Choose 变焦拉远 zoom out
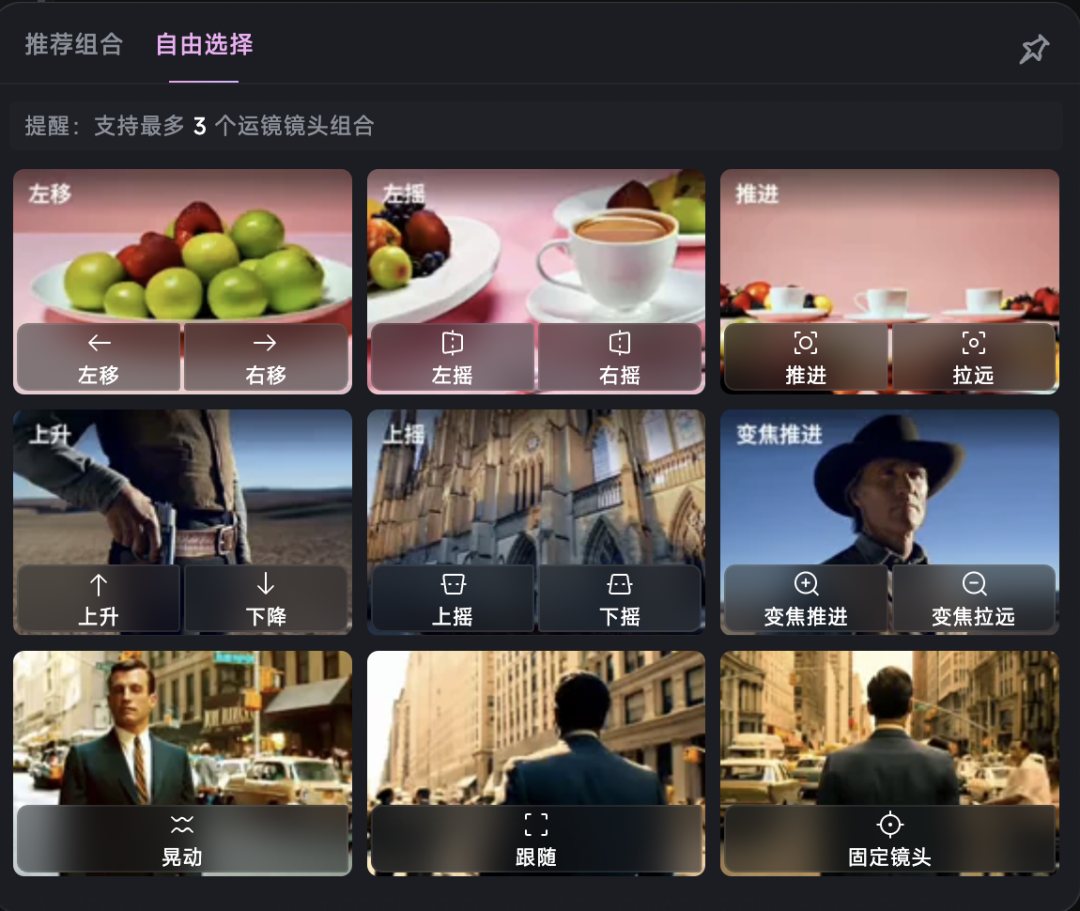This screenshot has height=911, width=1080. 973,599
